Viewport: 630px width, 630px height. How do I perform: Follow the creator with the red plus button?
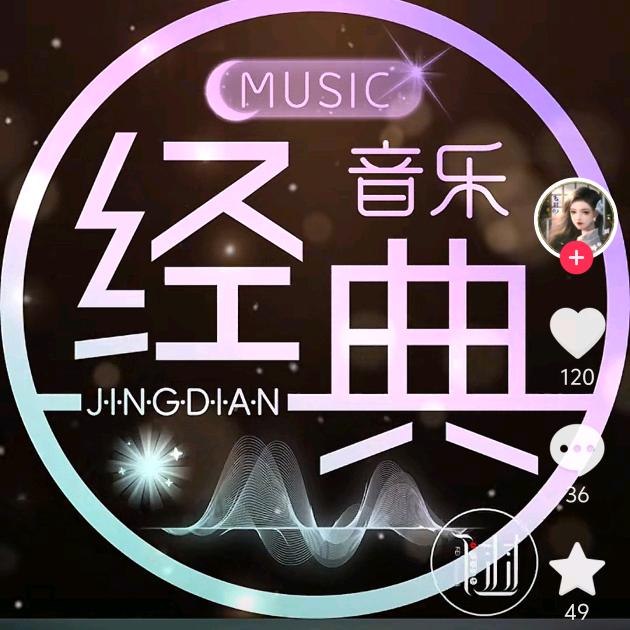[x=576, y=258]
